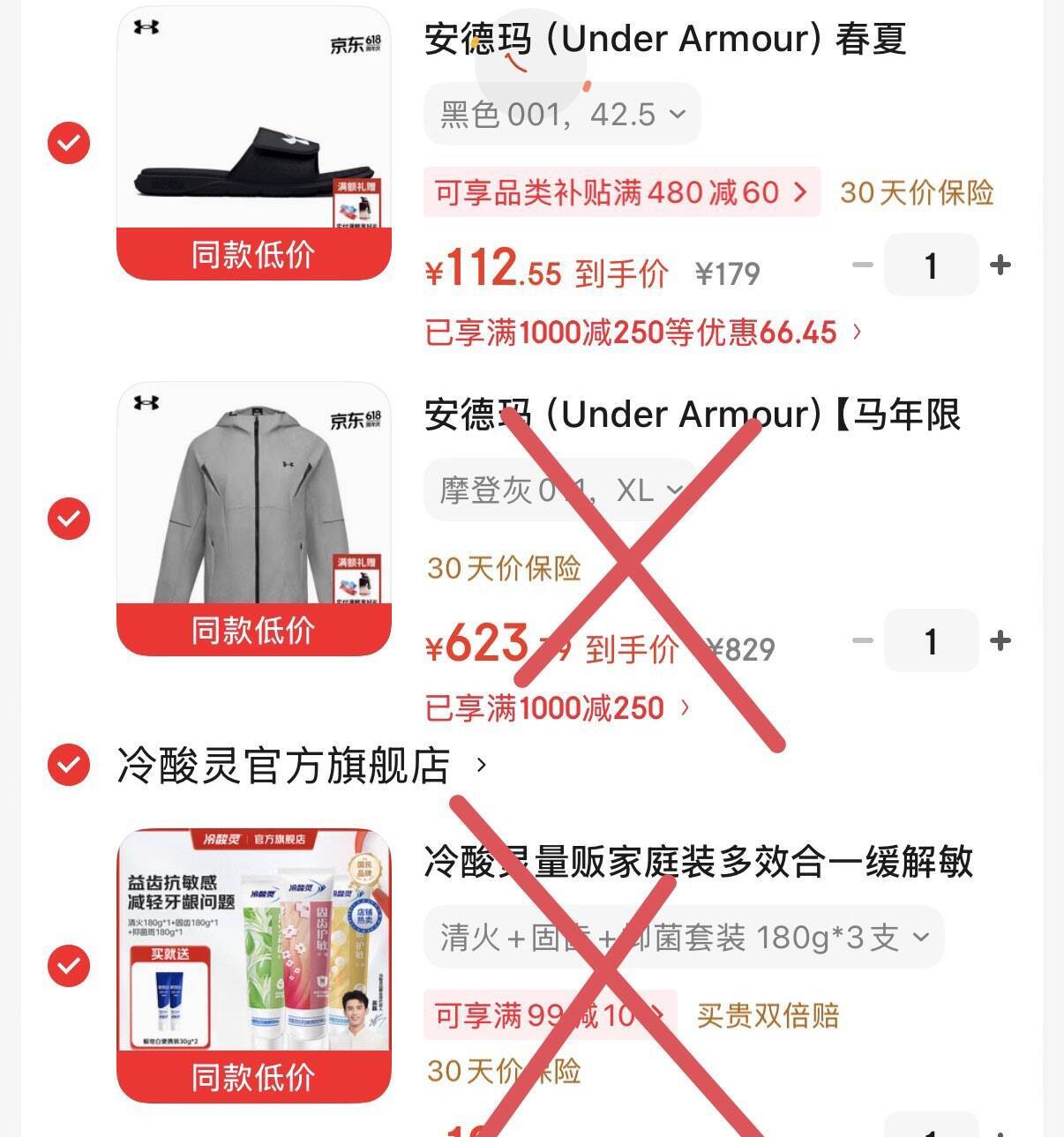Uncheck the Under Armour slides item
1064x1137 pixels.
point(69,143)
